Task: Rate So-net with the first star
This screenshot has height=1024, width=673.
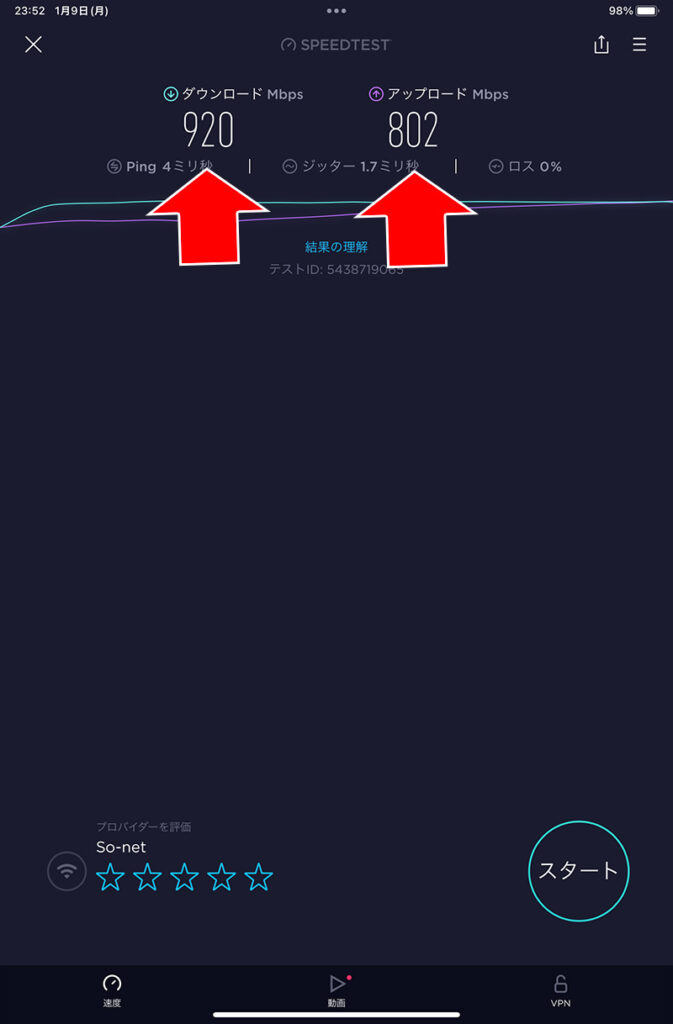Action: click(x=111, y=878)
